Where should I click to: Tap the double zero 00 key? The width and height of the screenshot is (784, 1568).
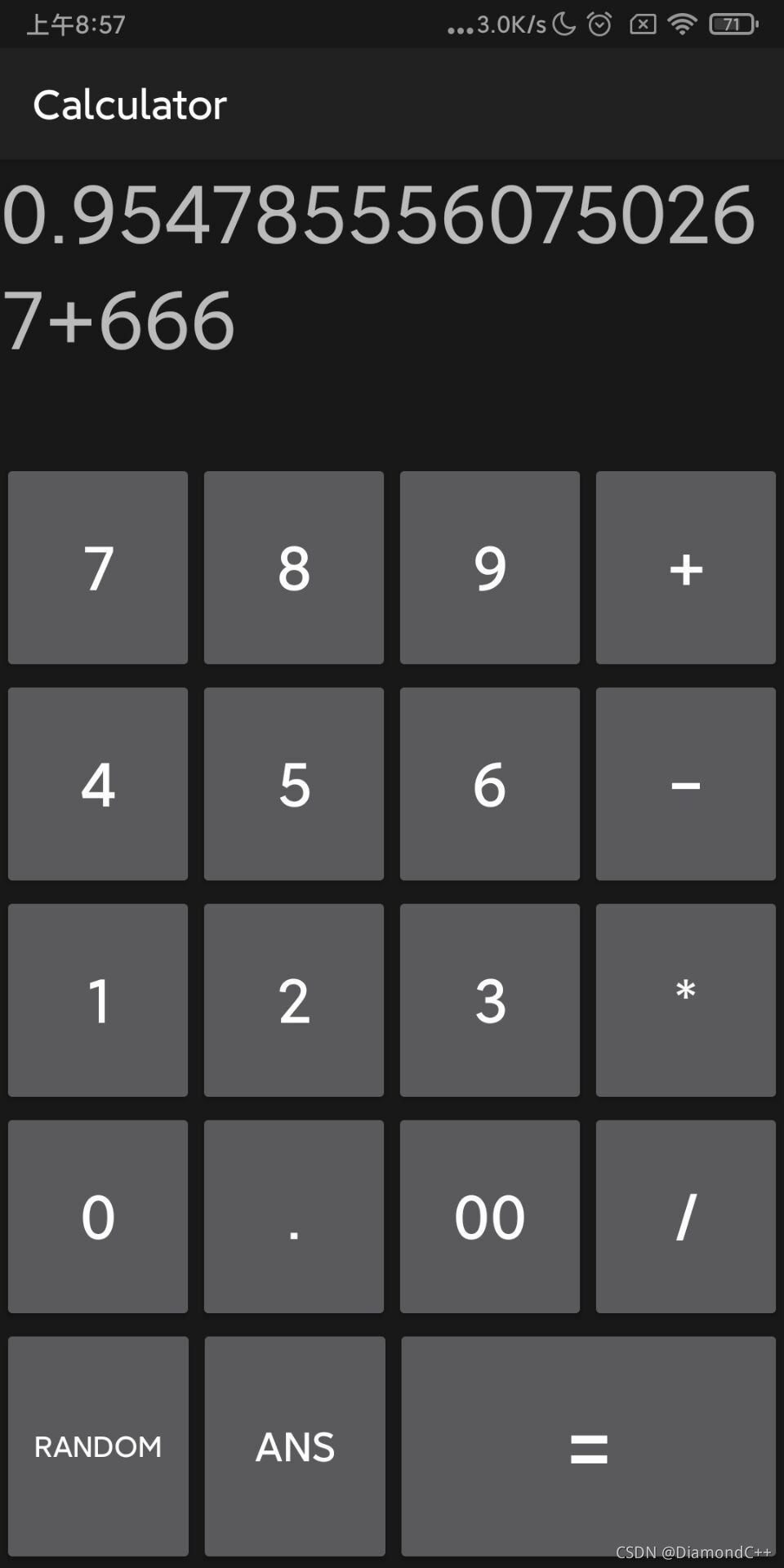click(x=490, y=1217)
